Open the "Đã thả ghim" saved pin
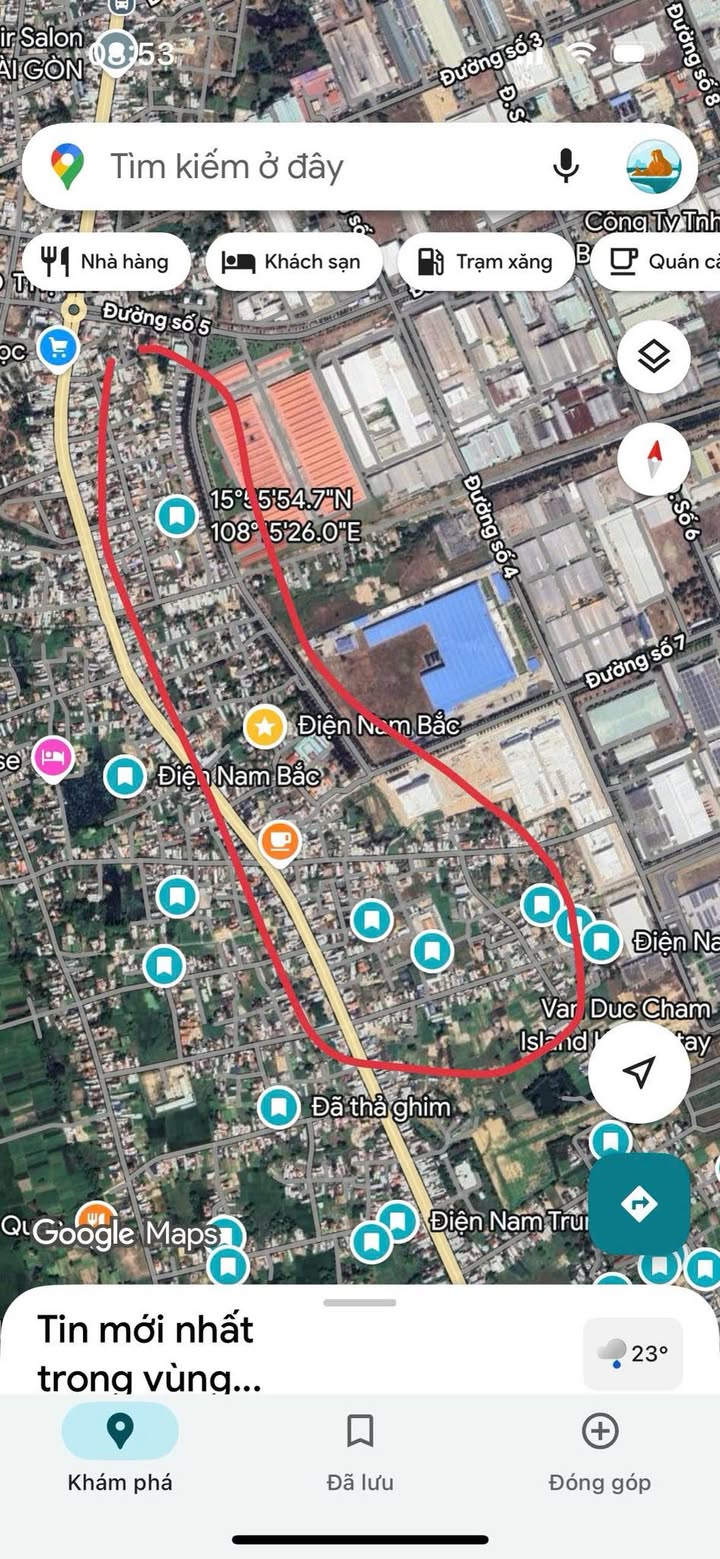Screen dimensions: 720x1559 [279, 1106]
